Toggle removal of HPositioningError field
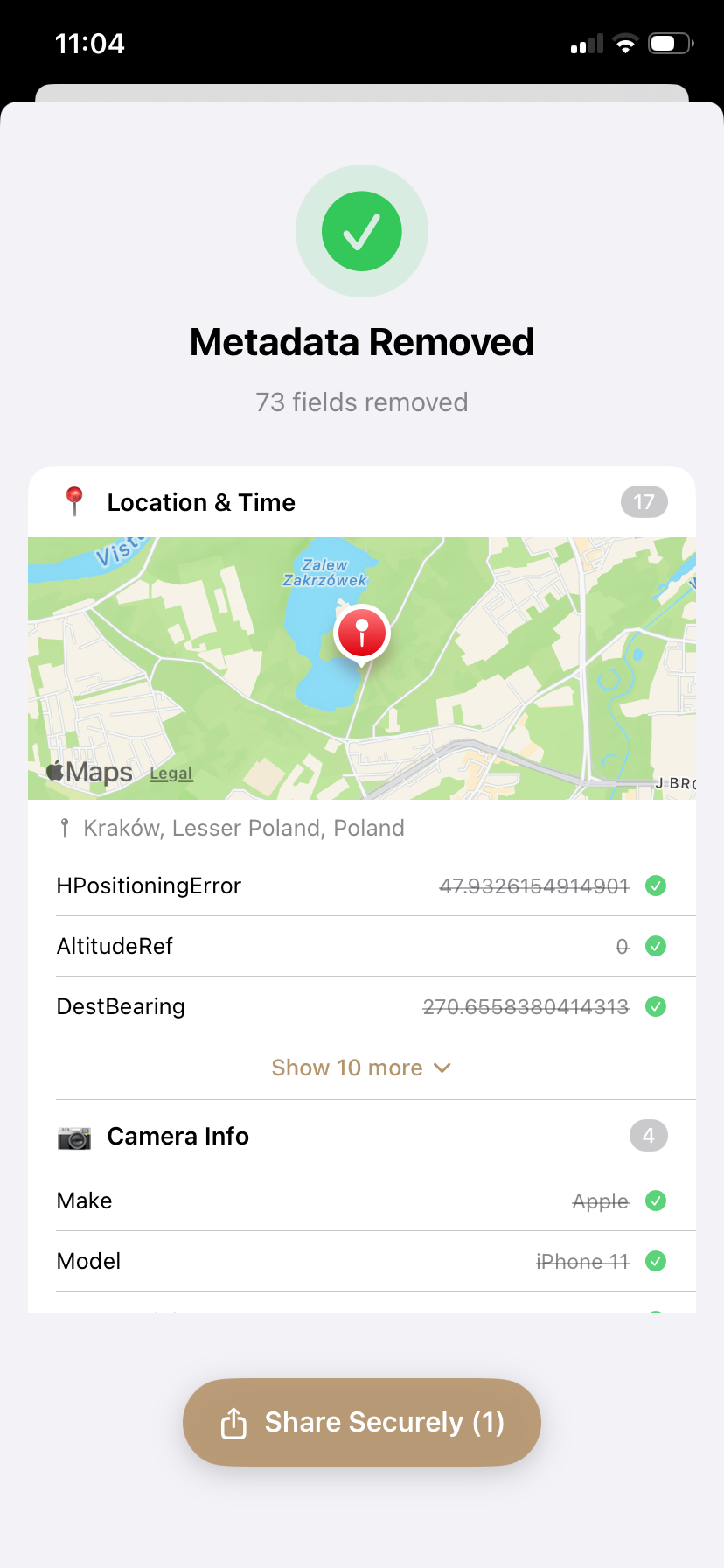This screenshot has width=724, height=1568. [x=656, y=885]
